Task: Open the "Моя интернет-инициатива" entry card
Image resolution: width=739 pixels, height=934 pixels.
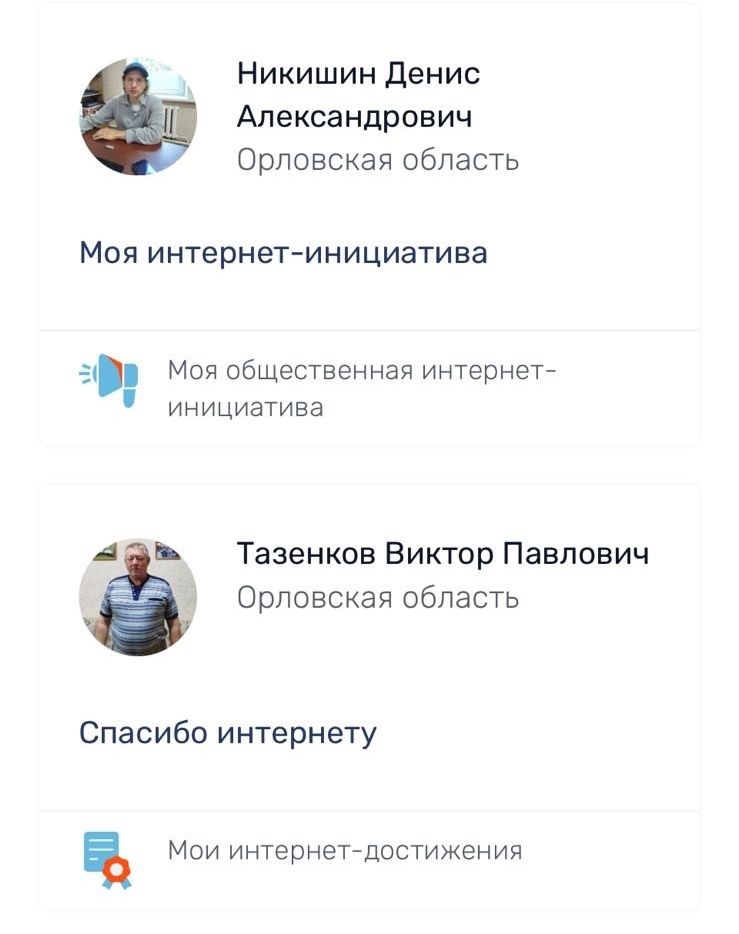Action: [283, 253]
